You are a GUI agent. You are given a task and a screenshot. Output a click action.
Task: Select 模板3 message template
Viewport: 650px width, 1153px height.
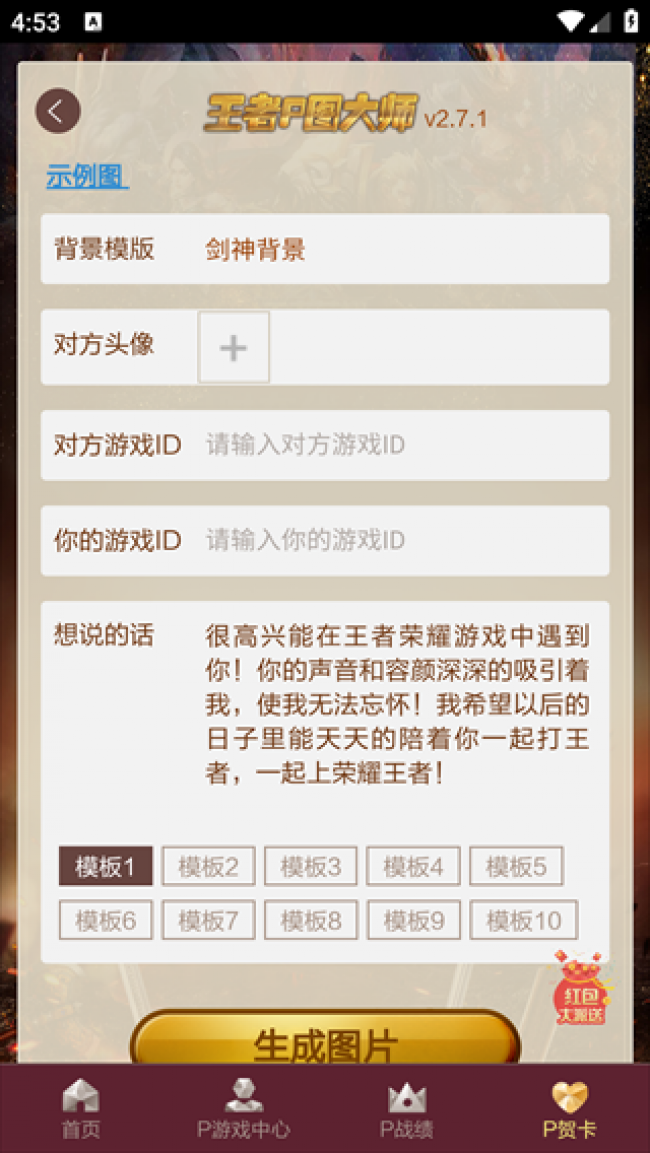(311, 866)
